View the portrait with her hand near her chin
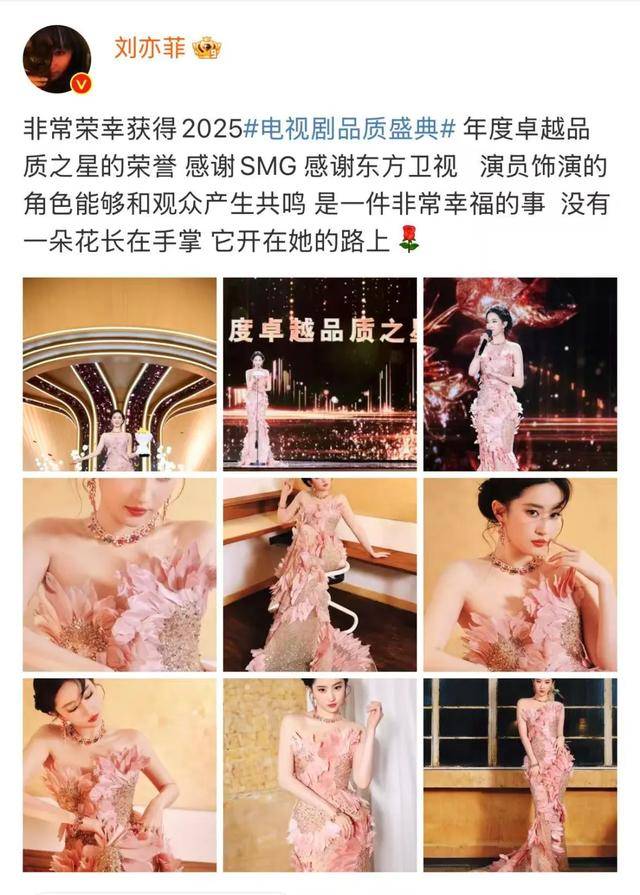640x895 pixels. coord(519,574)
